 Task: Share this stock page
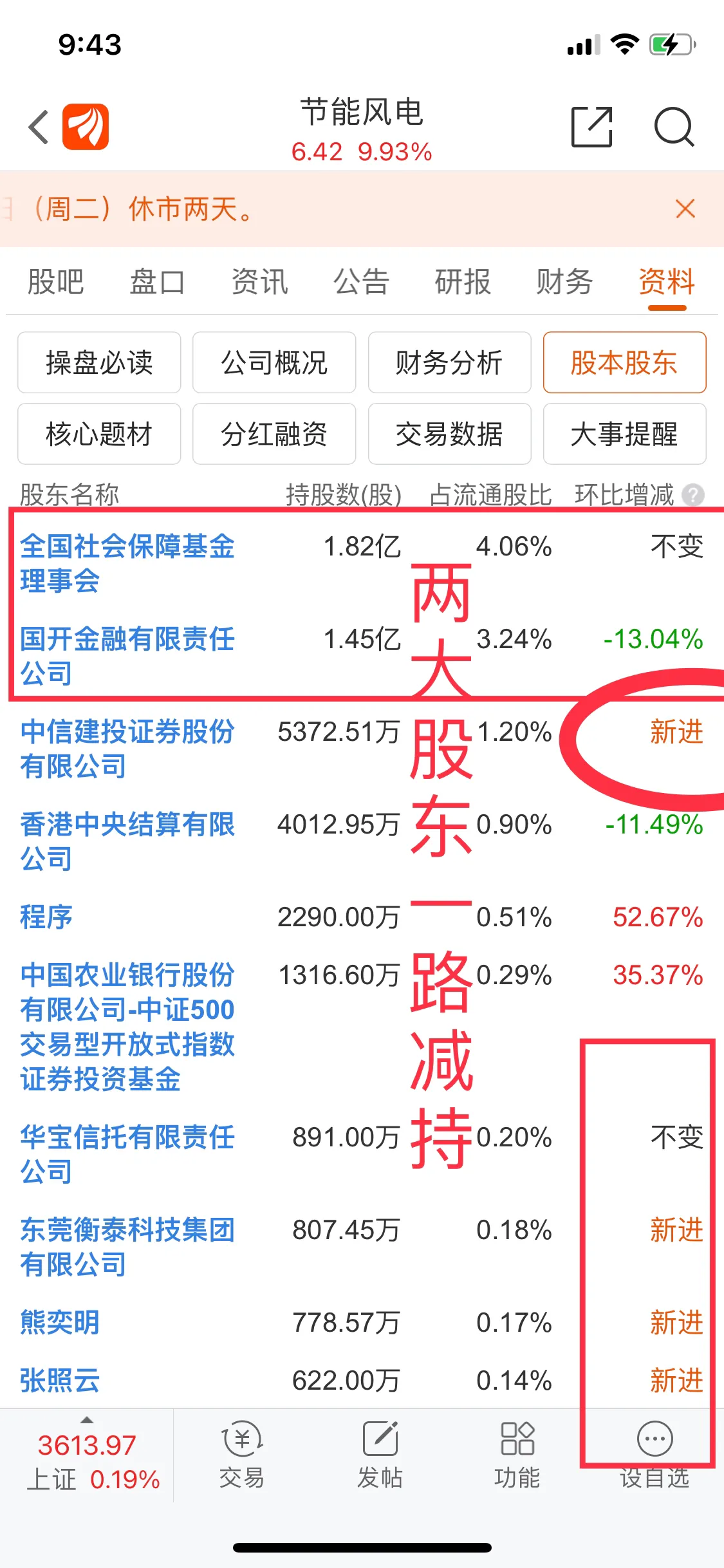[x=591, y=127]
